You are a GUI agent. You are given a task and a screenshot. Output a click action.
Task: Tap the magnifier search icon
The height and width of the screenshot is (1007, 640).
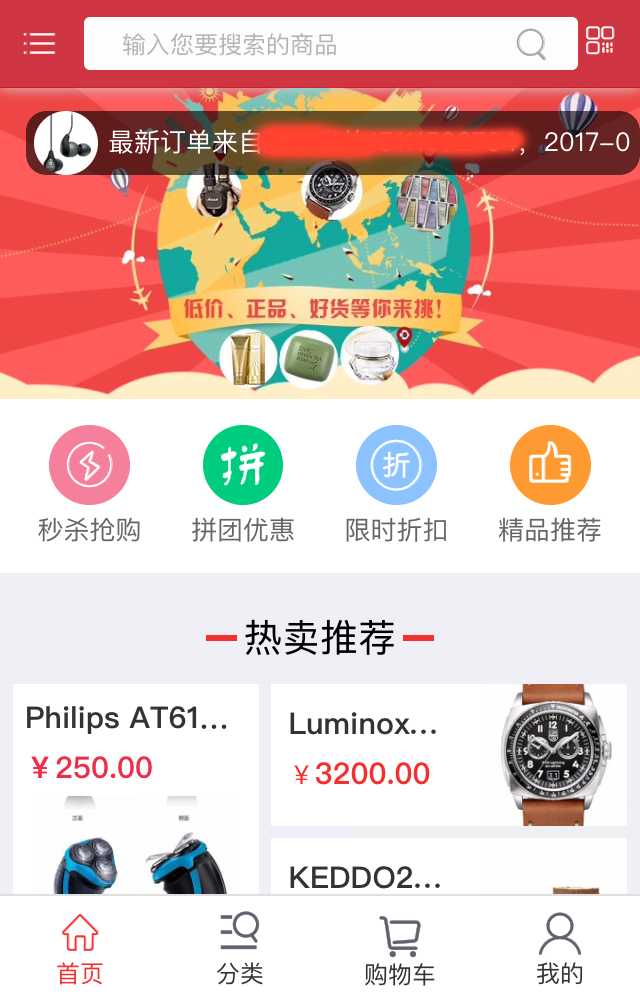pyautogui.click(x=531, y=44)
